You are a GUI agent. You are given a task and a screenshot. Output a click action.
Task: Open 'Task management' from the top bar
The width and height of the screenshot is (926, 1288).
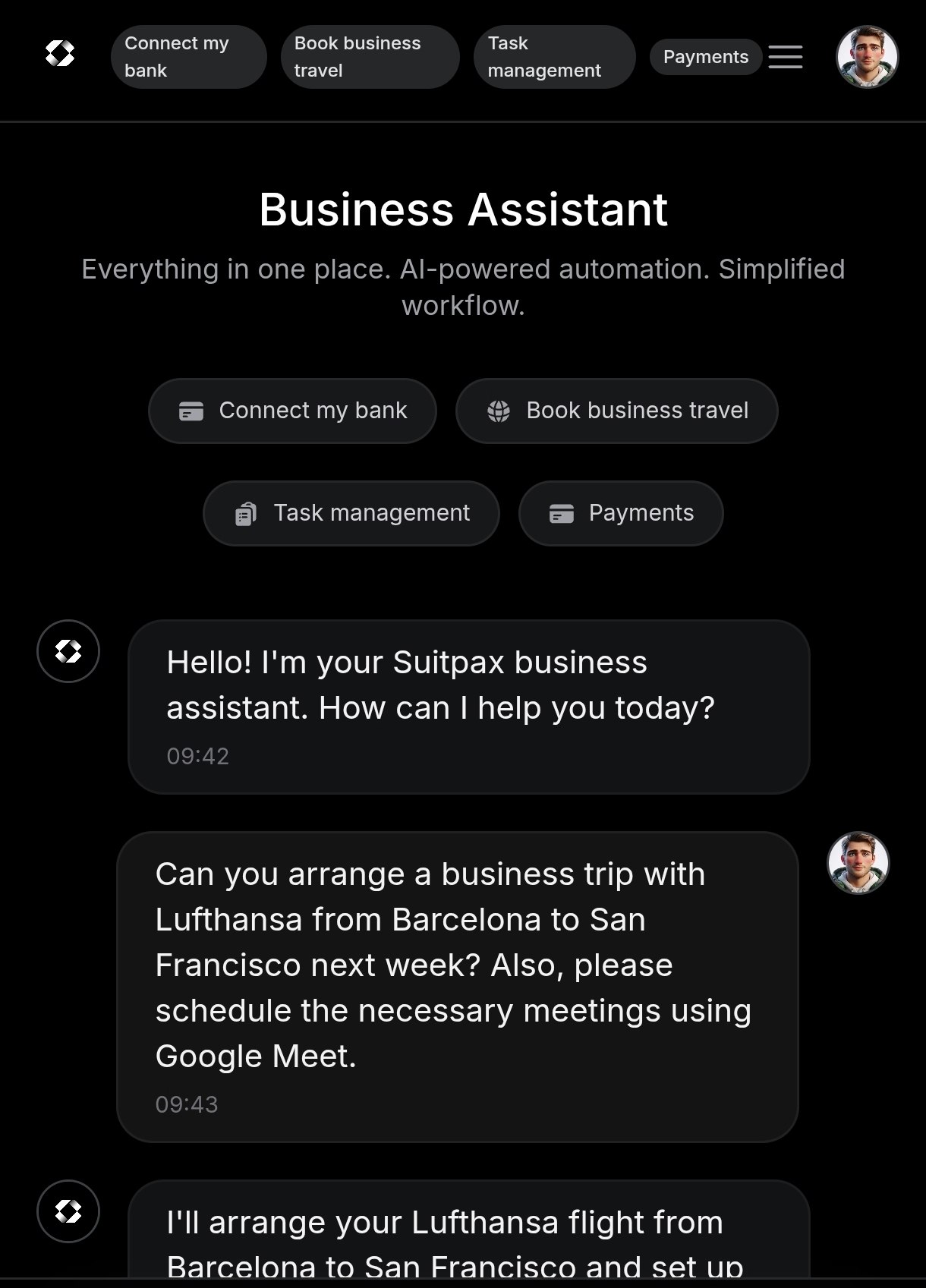pyautogui.click(x=554, y=57)
